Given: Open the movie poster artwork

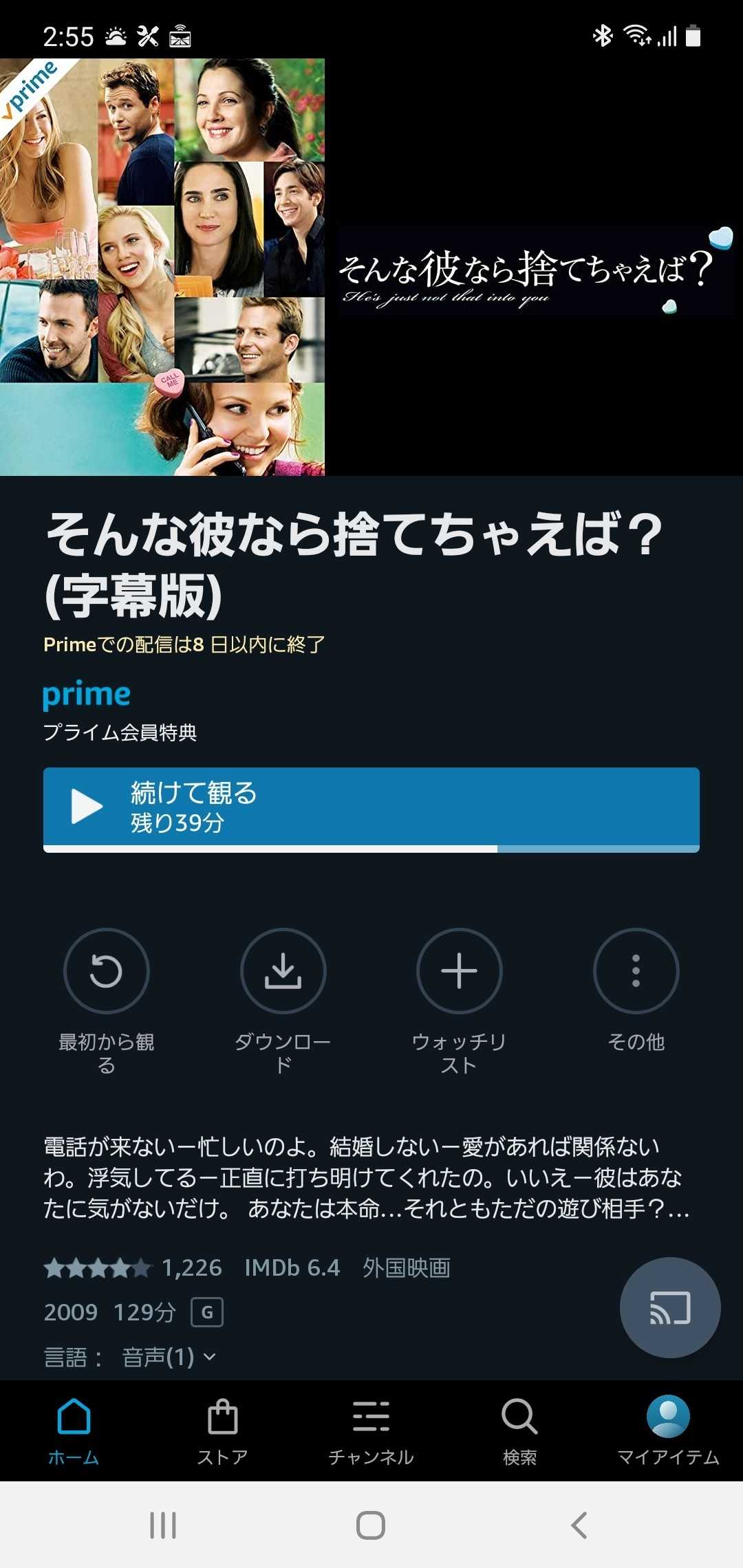Looking at the screenshot, I should 162,268.
